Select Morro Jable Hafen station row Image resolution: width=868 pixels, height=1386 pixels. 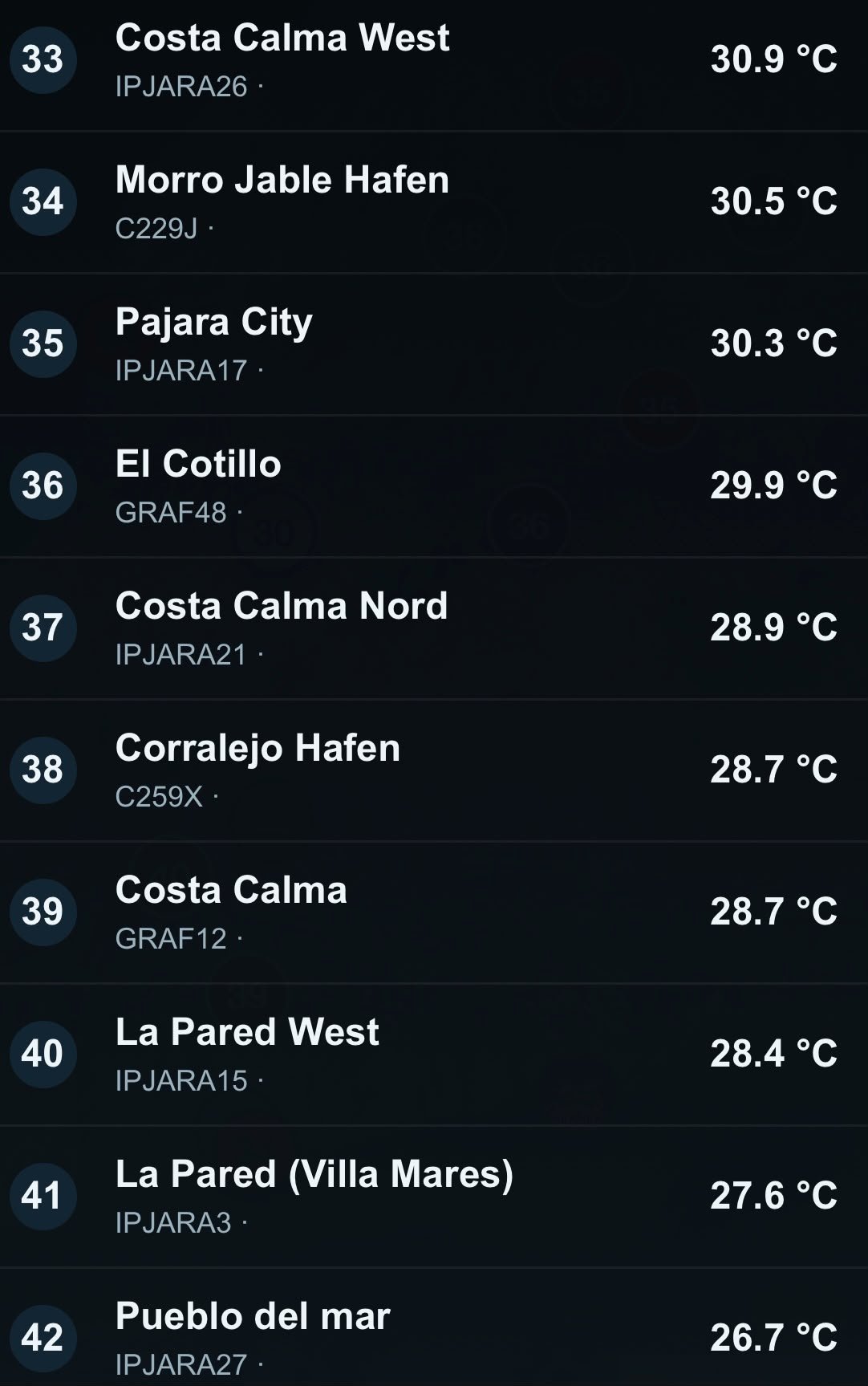[x=434, y=201]
